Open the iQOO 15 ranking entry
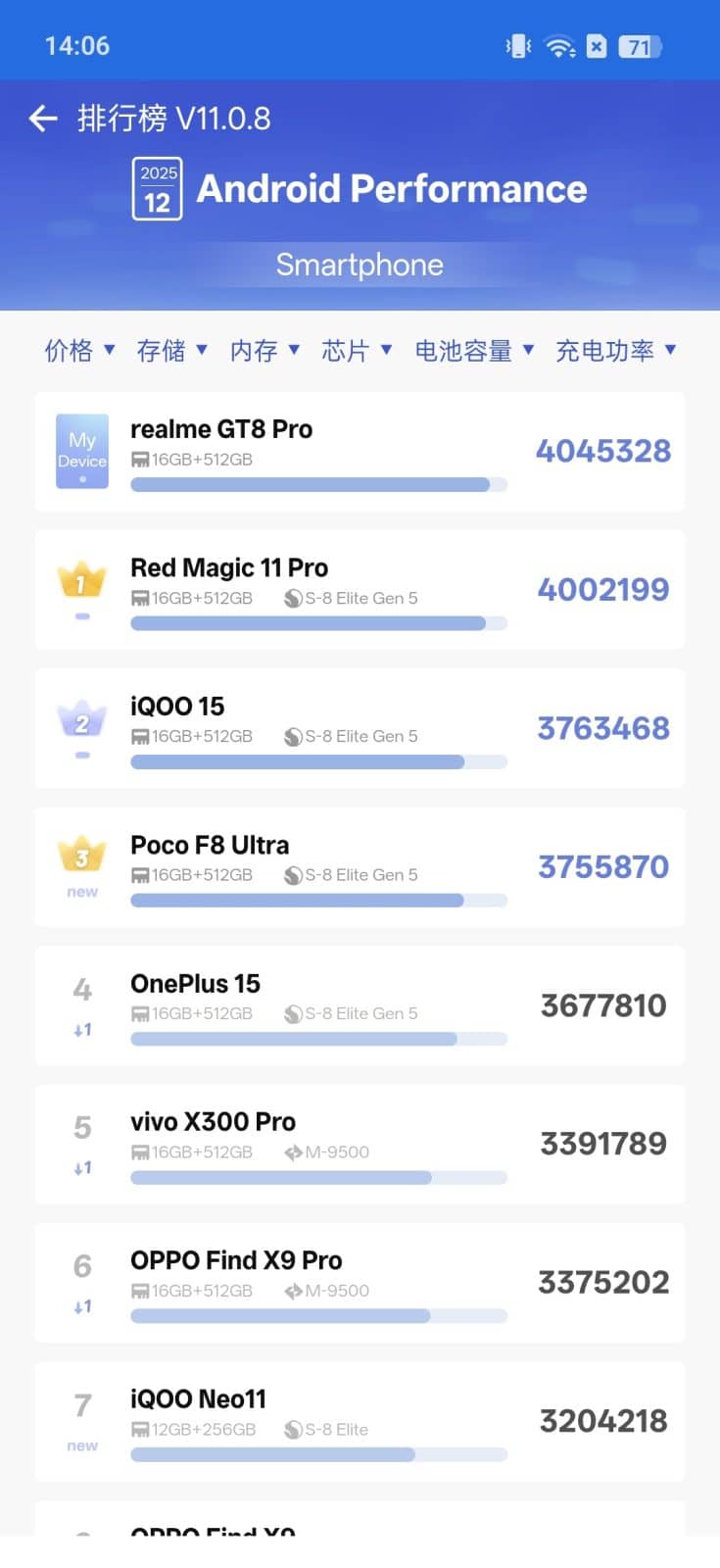 [x=360, y=728]
